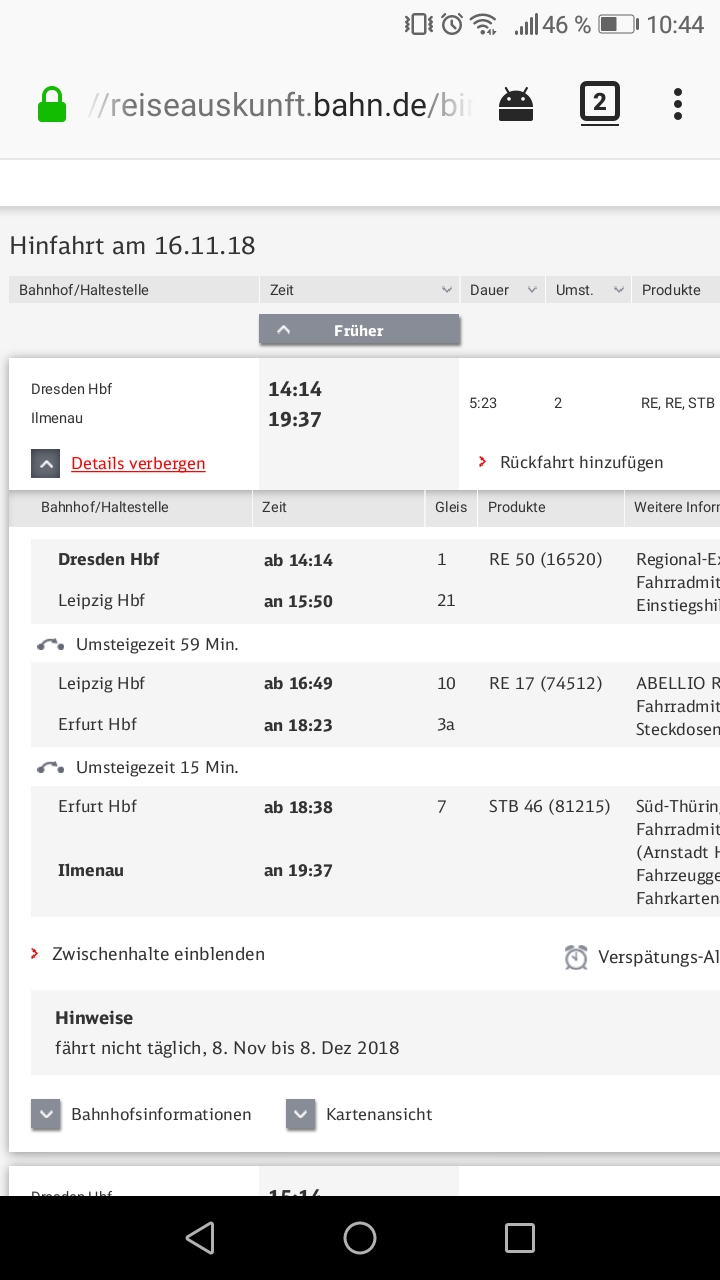Add return trip with Rückfahrt hinzufügen
Screen dimensions: 720x1280
[x=581, y=462]
